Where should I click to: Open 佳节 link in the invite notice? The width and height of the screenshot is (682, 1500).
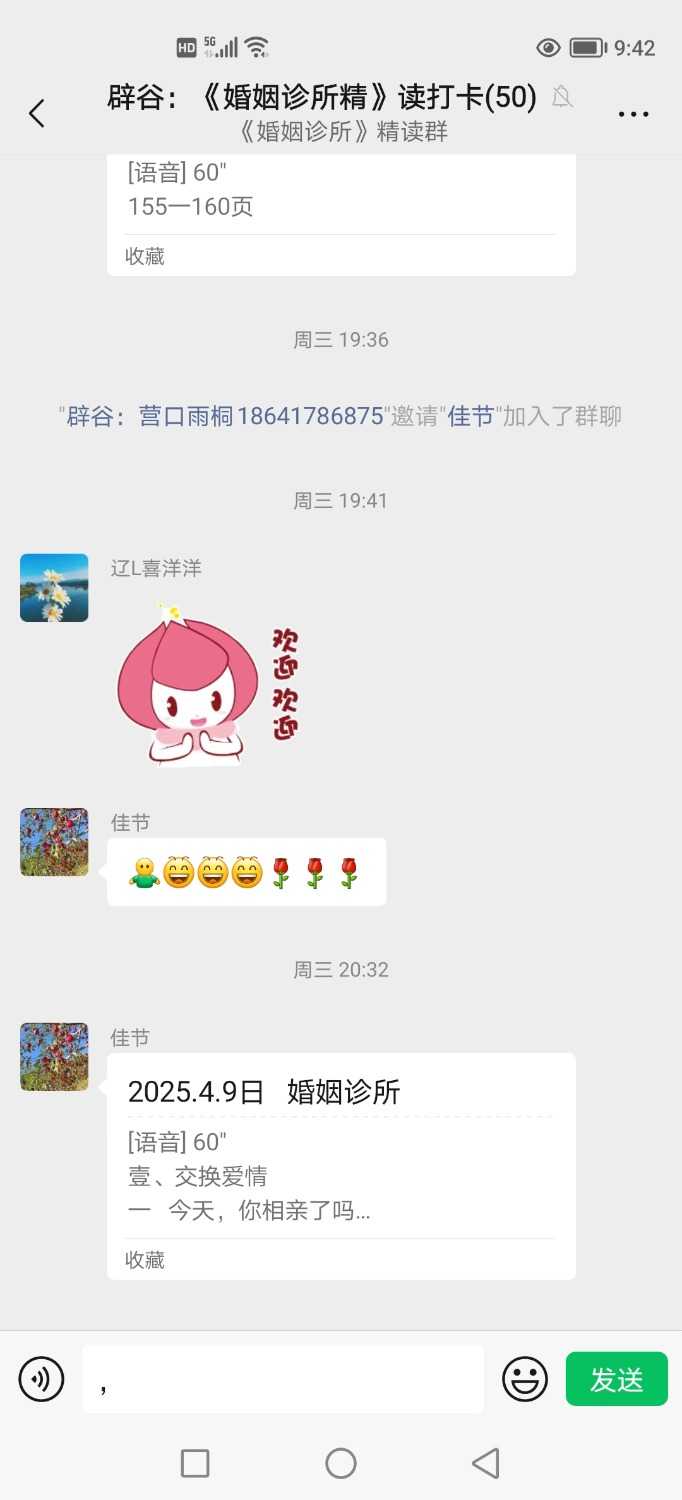(471, 416)
